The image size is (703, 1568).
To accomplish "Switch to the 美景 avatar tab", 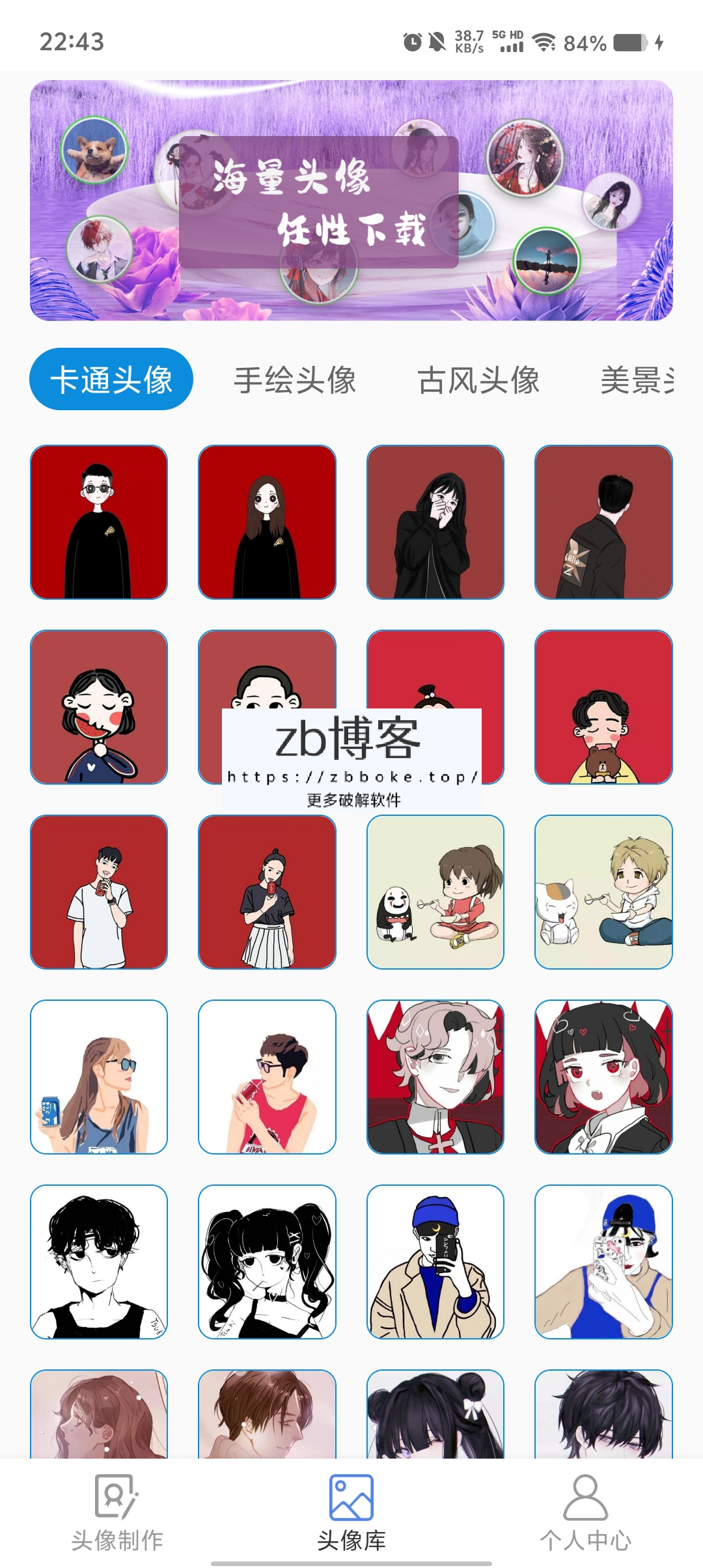I will coord(638,380).
